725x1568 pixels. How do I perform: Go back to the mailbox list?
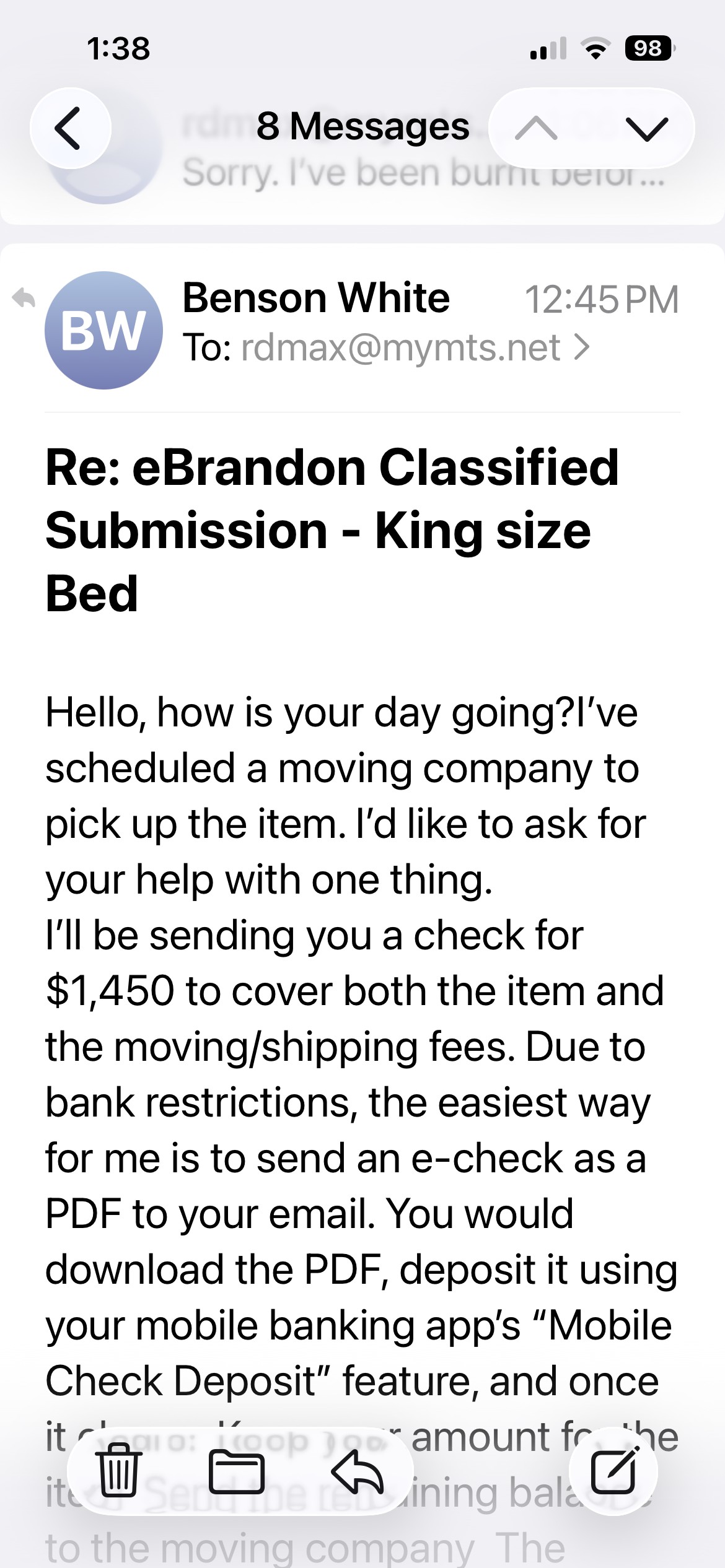[70, 128]
